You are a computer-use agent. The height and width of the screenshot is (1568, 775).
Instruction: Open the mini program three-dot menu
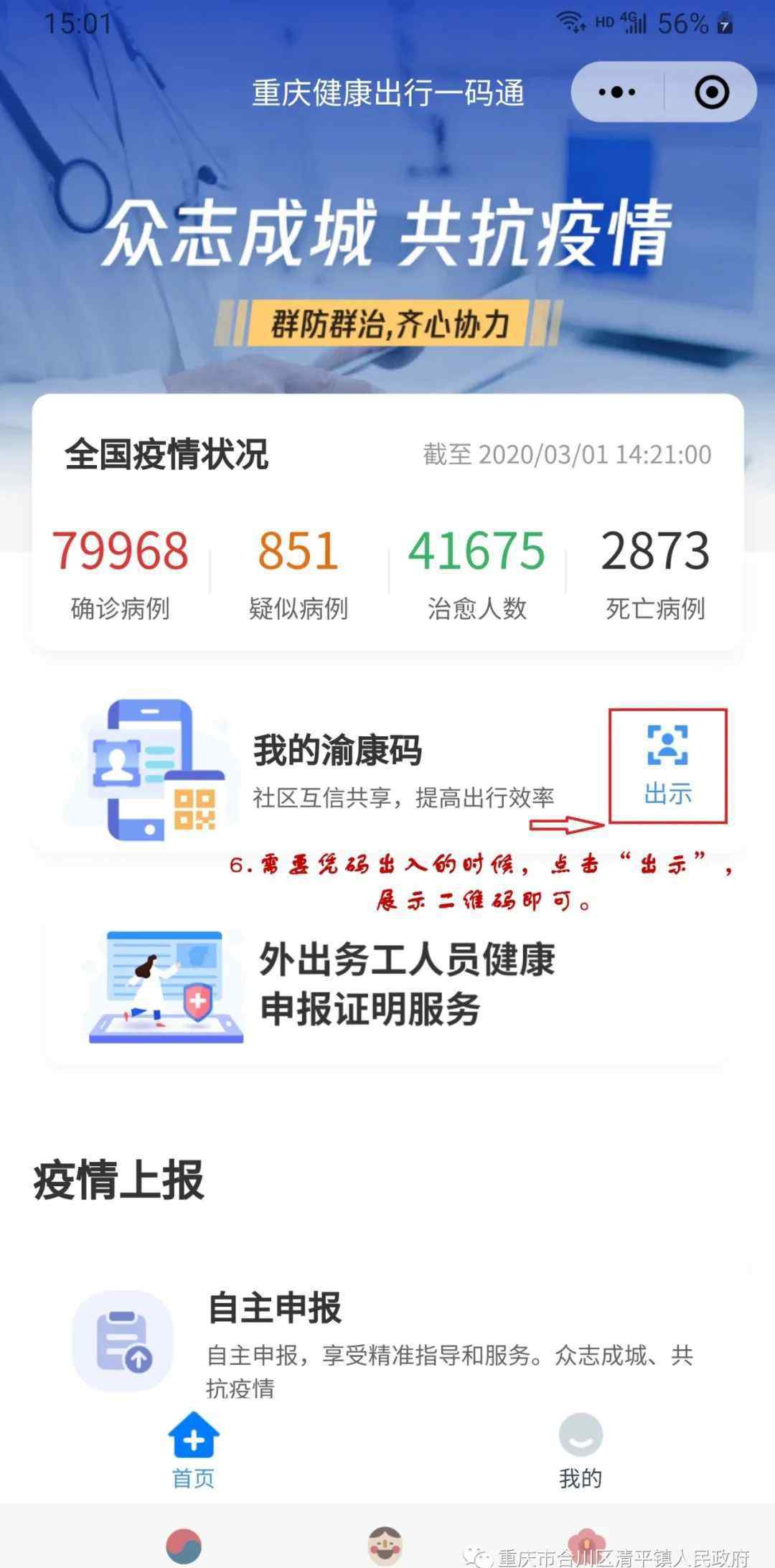tap(617, 92)
